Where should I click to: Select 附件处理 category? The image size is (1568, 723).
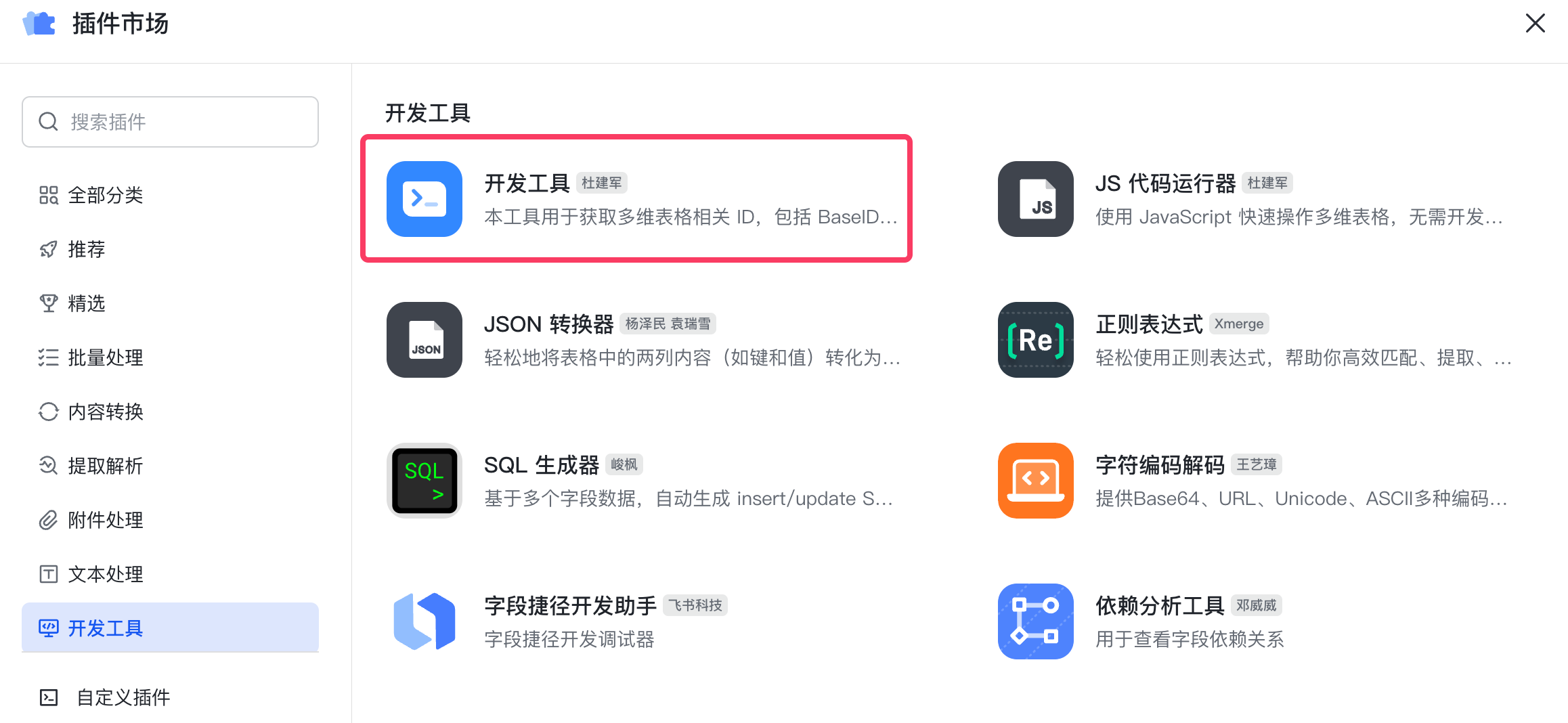pyautogui.click(x=105, y=521)
